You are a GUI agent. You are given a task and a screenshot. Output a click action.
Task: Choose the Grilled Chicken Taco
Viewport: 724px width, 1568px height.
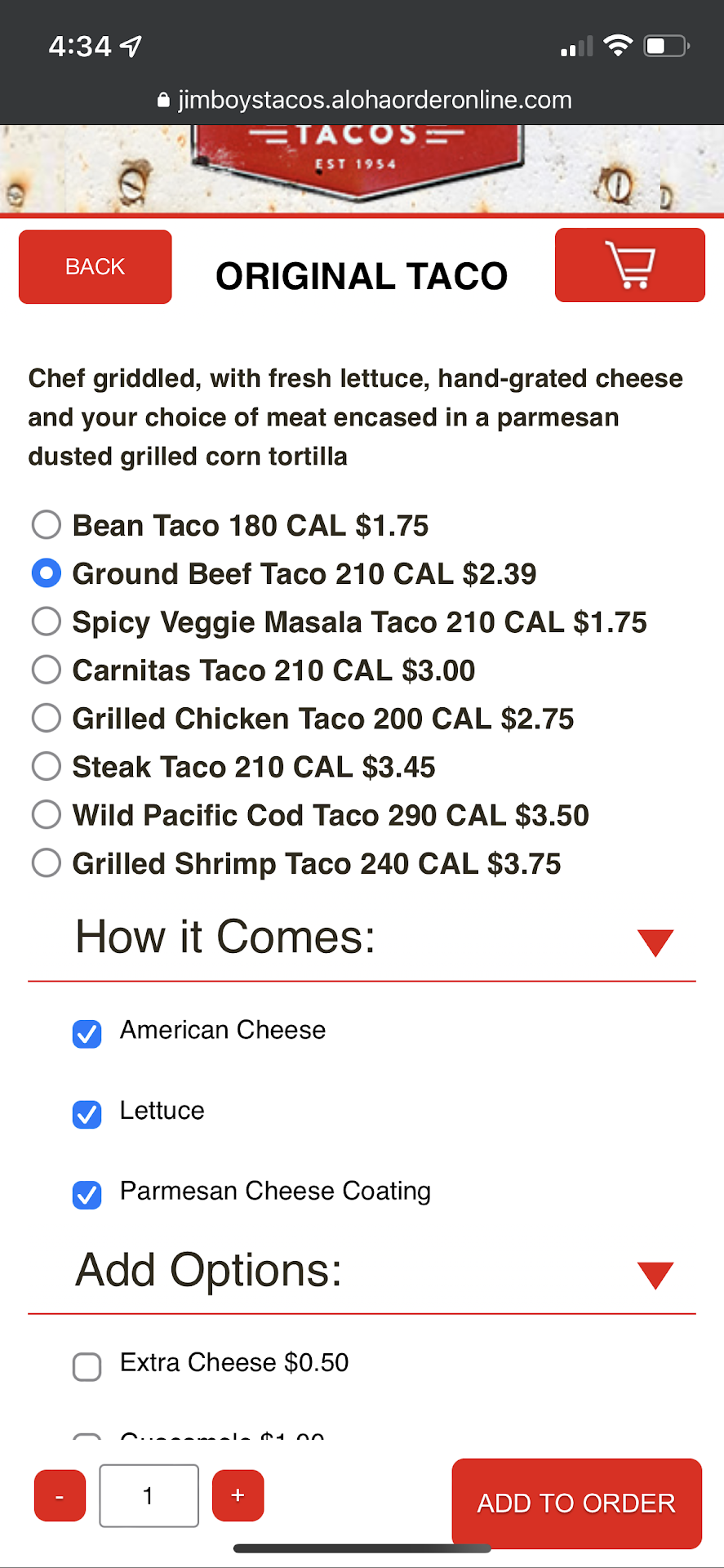47,719
